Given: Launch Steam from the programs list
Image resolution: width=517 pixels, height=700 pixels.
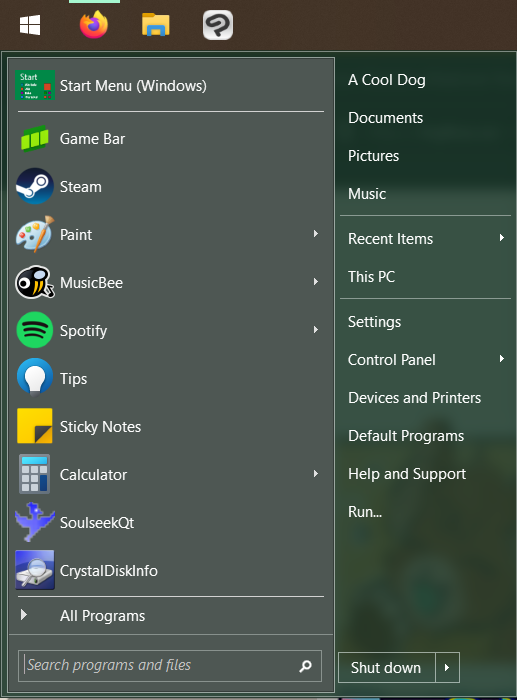Looking at the screenshot, I should [171, 187].
